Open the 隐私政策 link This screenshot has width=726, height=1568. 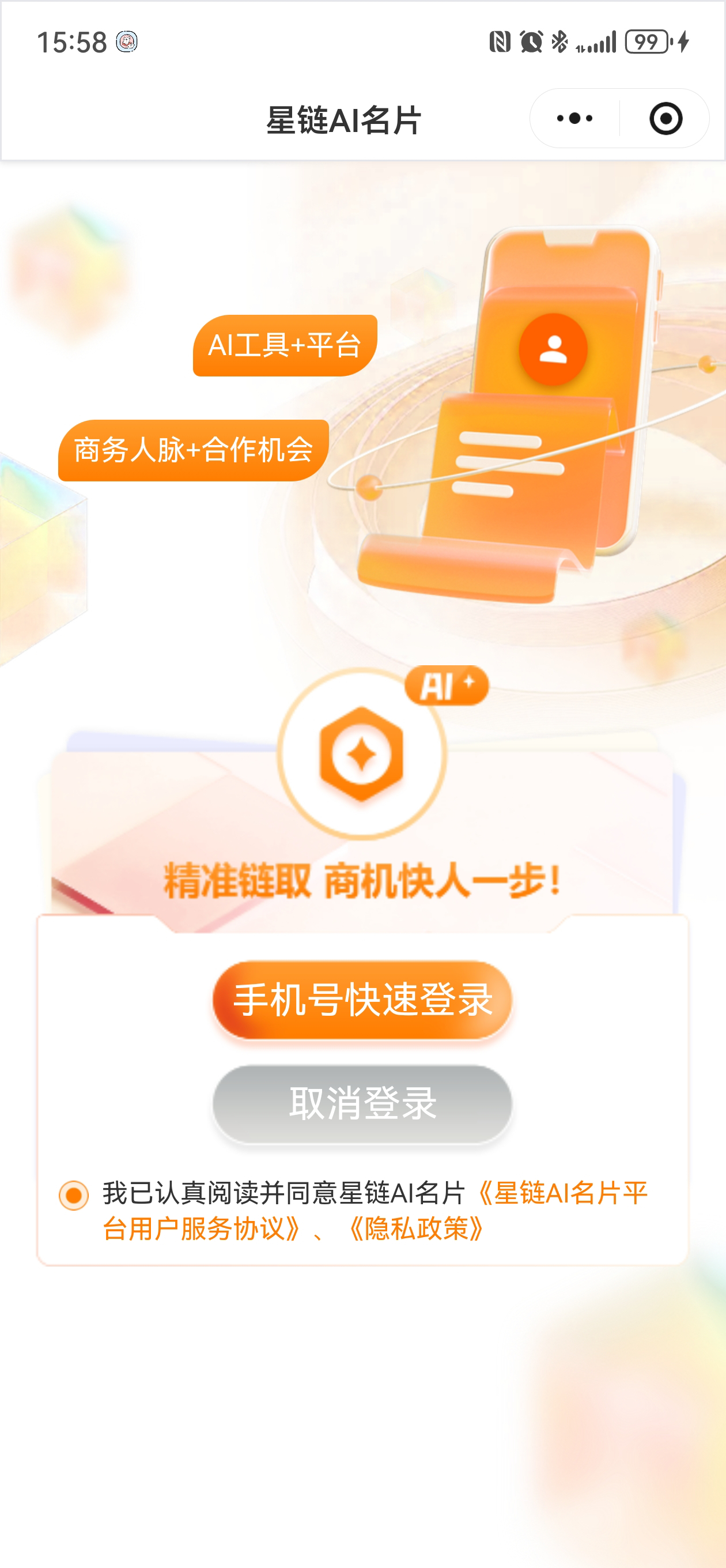[417, 1229]
